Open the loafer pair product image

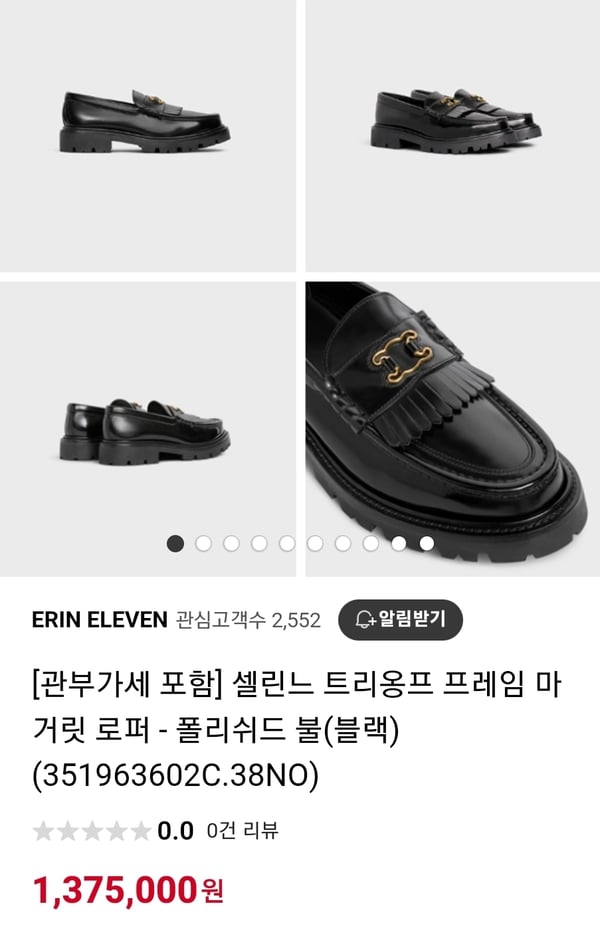point(452,135)
